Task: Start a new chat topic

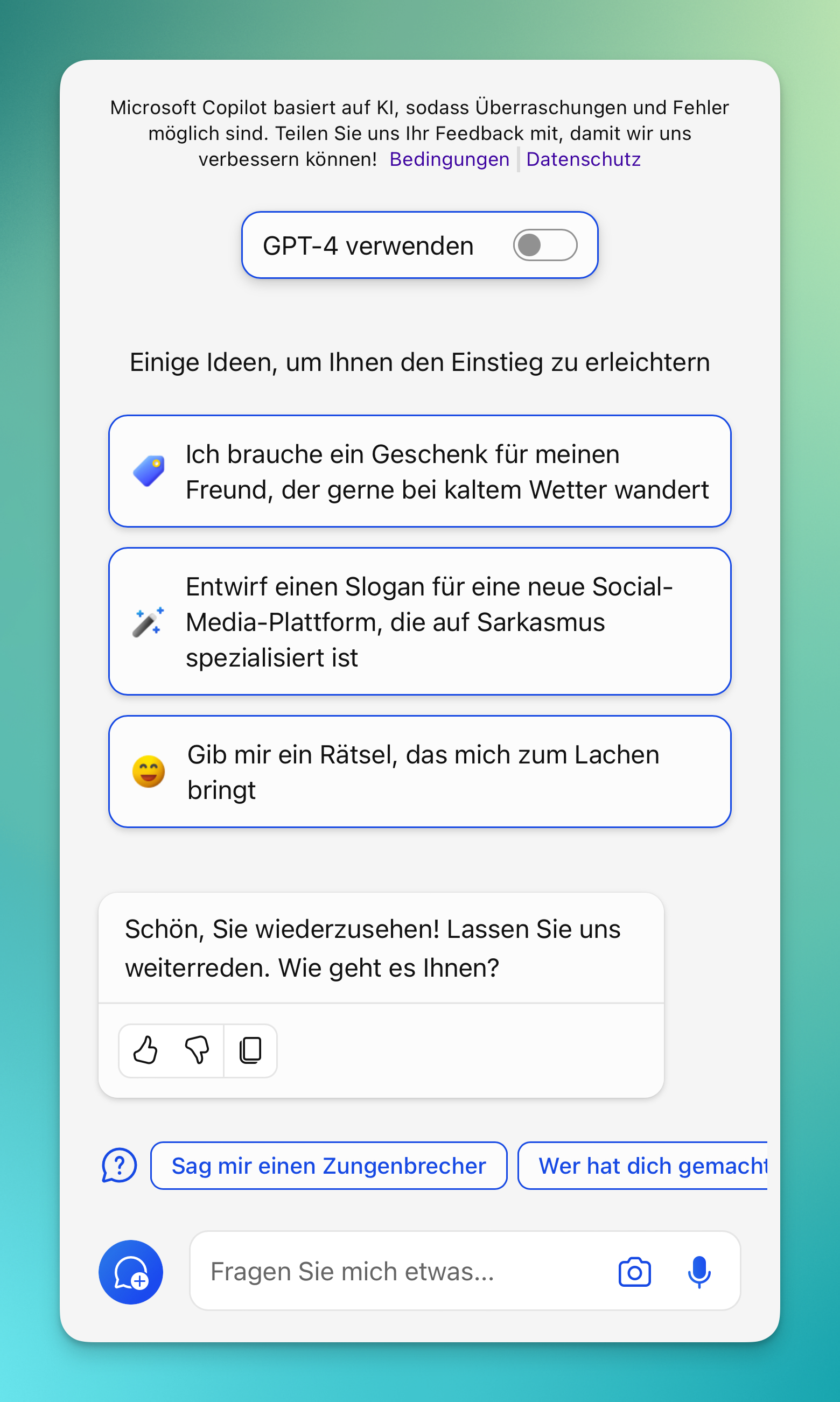Action: click(x=131, y=1272)
